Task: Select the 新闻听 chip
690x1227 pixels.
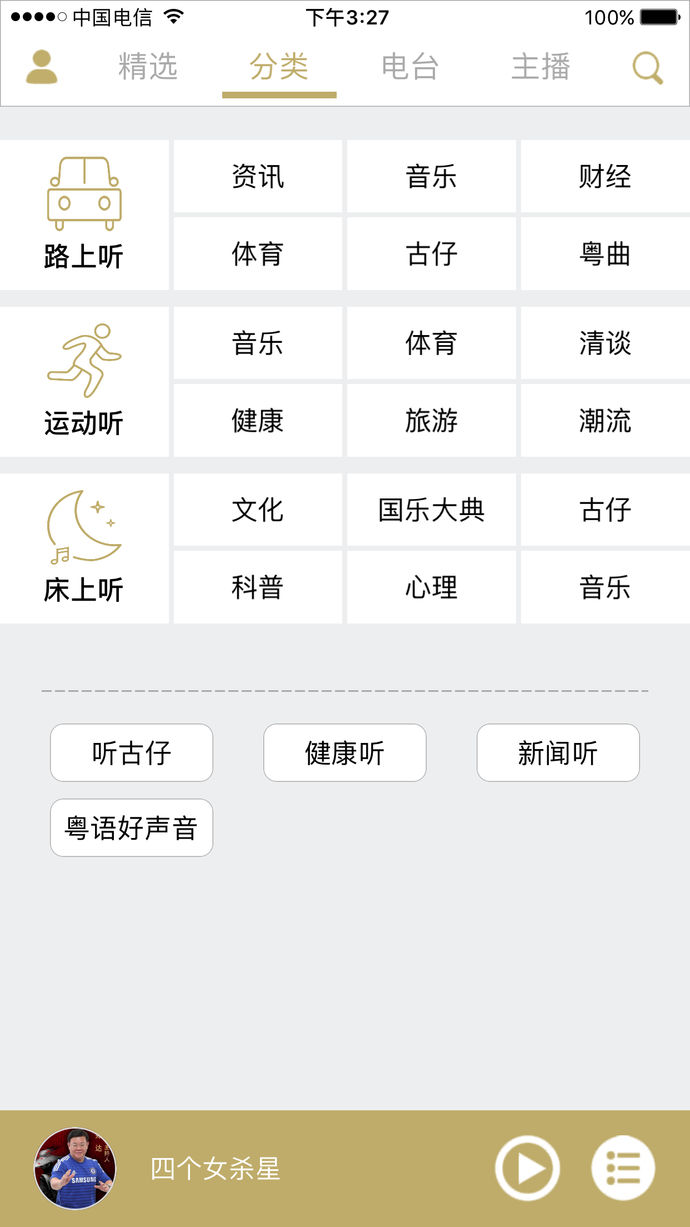Action: (x=558, y=753)
